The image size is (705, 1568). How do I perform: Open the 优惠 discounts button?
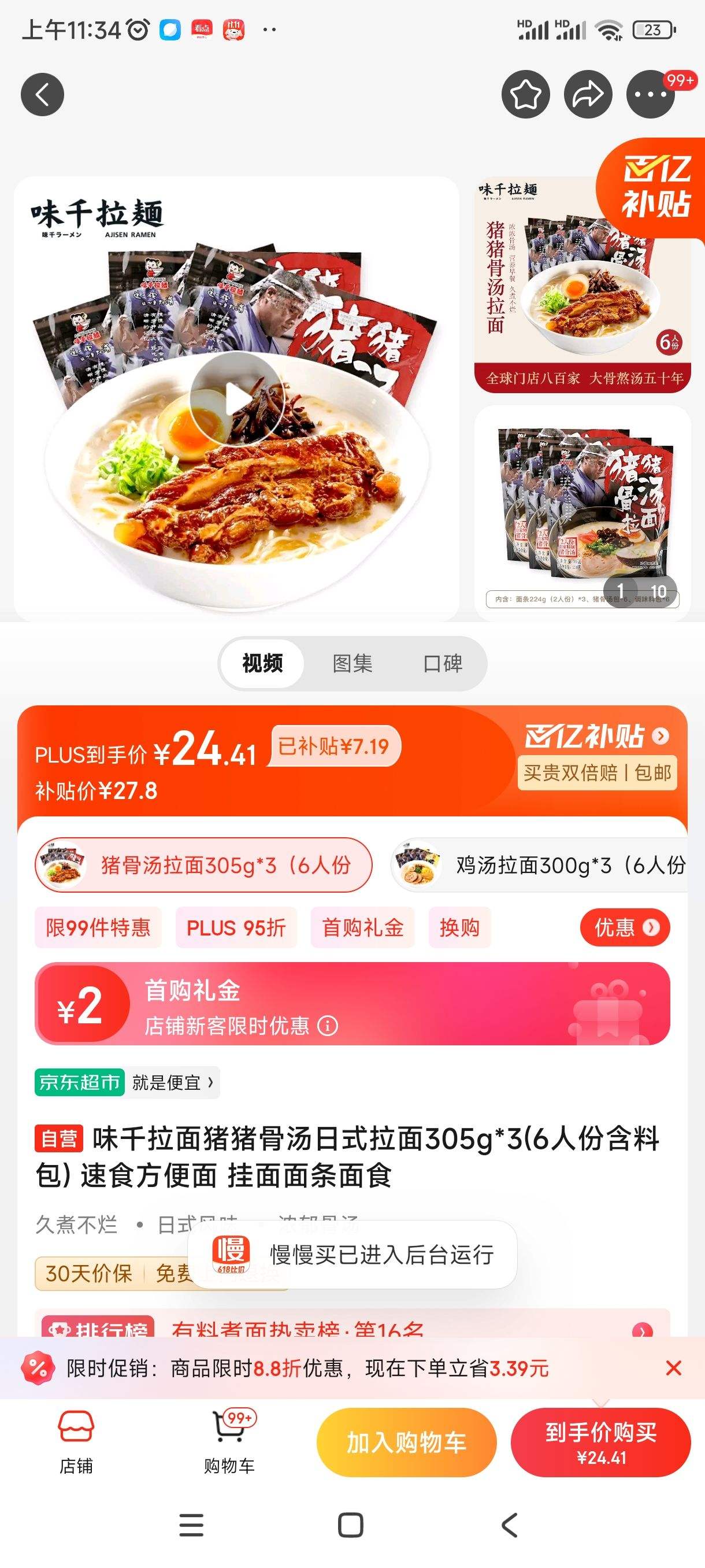625,927
